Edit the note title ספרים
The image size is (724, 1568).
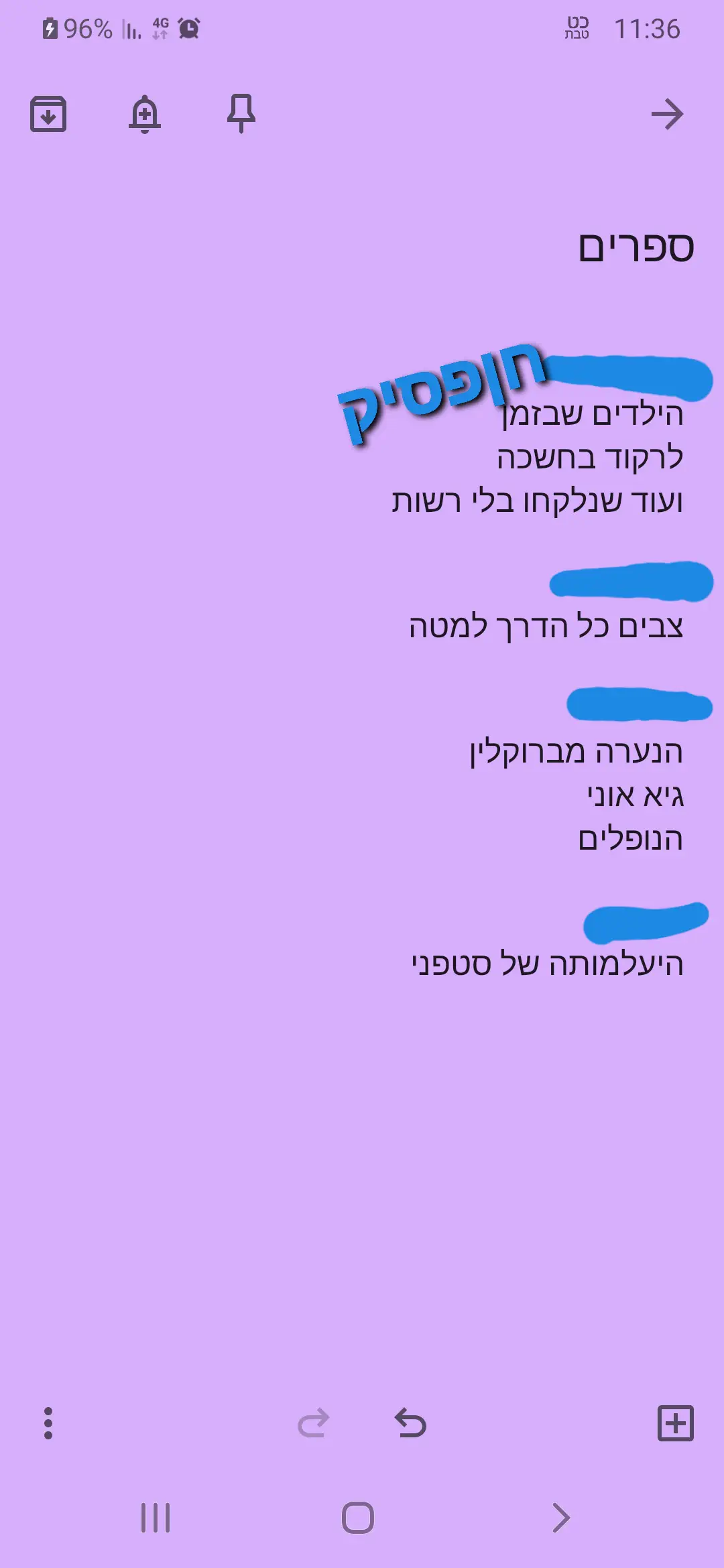pyautogui.click(x=636, y=247)
